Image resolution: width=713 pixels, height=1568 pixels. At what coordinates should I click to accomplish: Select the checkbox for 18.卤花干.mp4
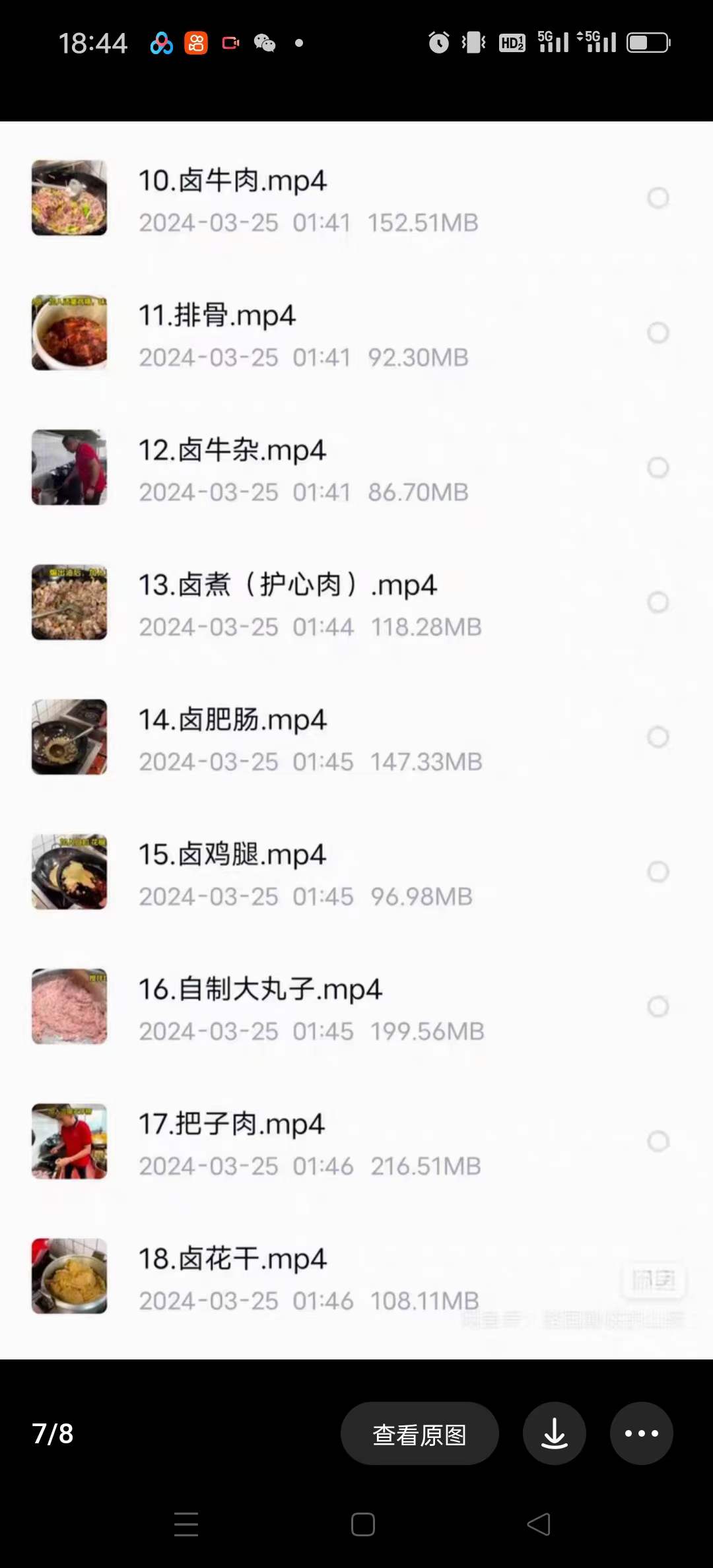[x=658, y=1276]
